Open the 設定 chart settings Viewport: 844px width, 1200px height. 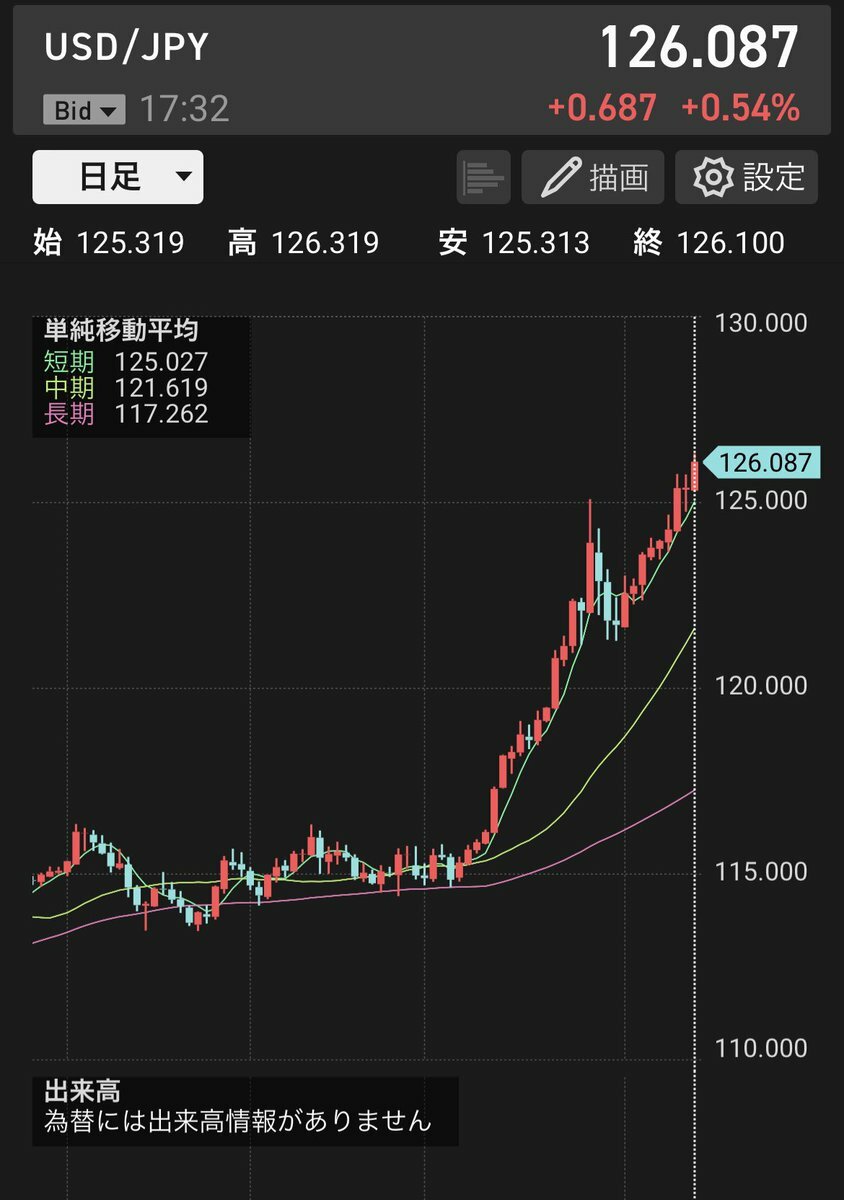746,178
